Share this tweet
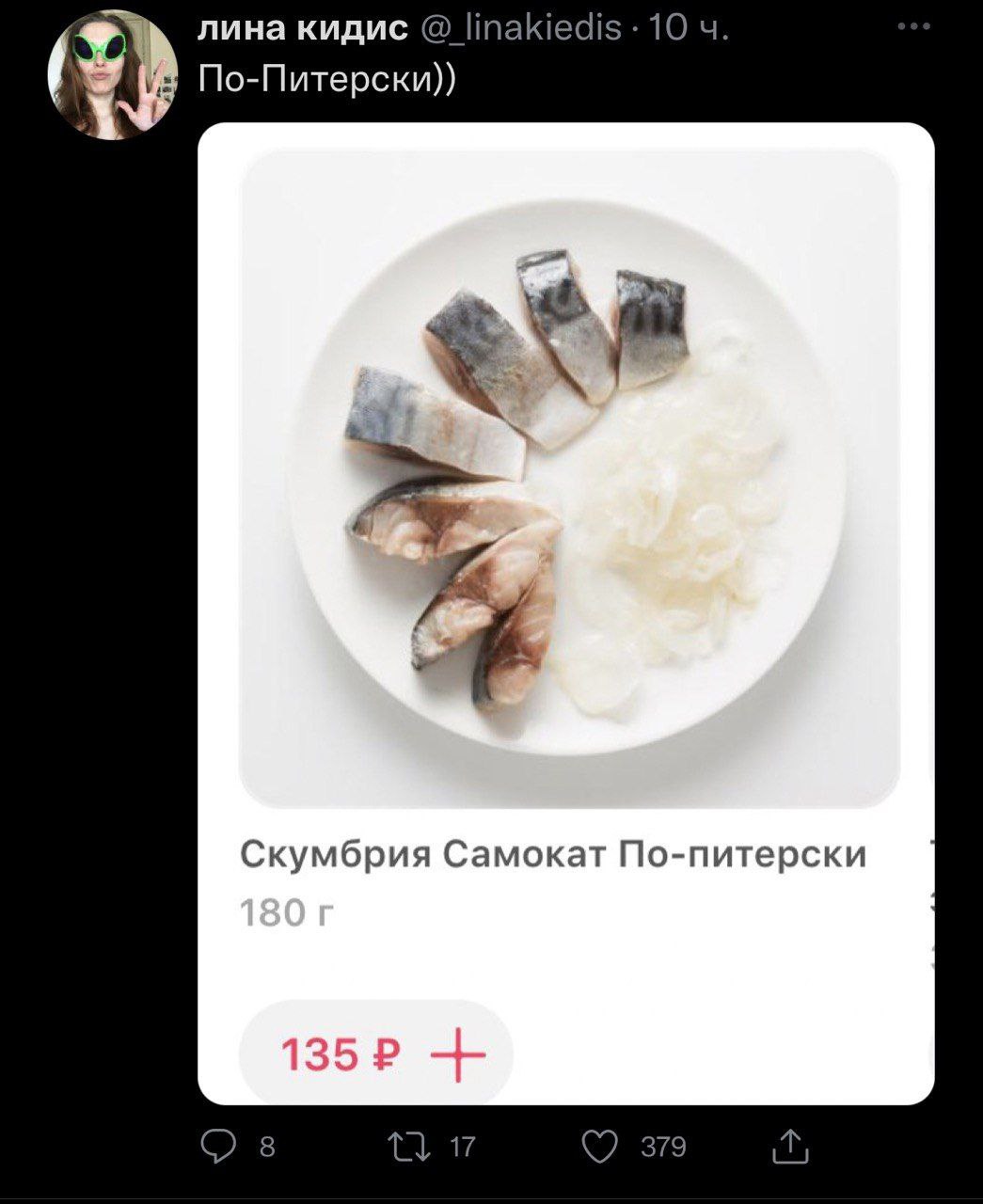This screenshot has height=1204, width=983. (x=789, y=1146)
